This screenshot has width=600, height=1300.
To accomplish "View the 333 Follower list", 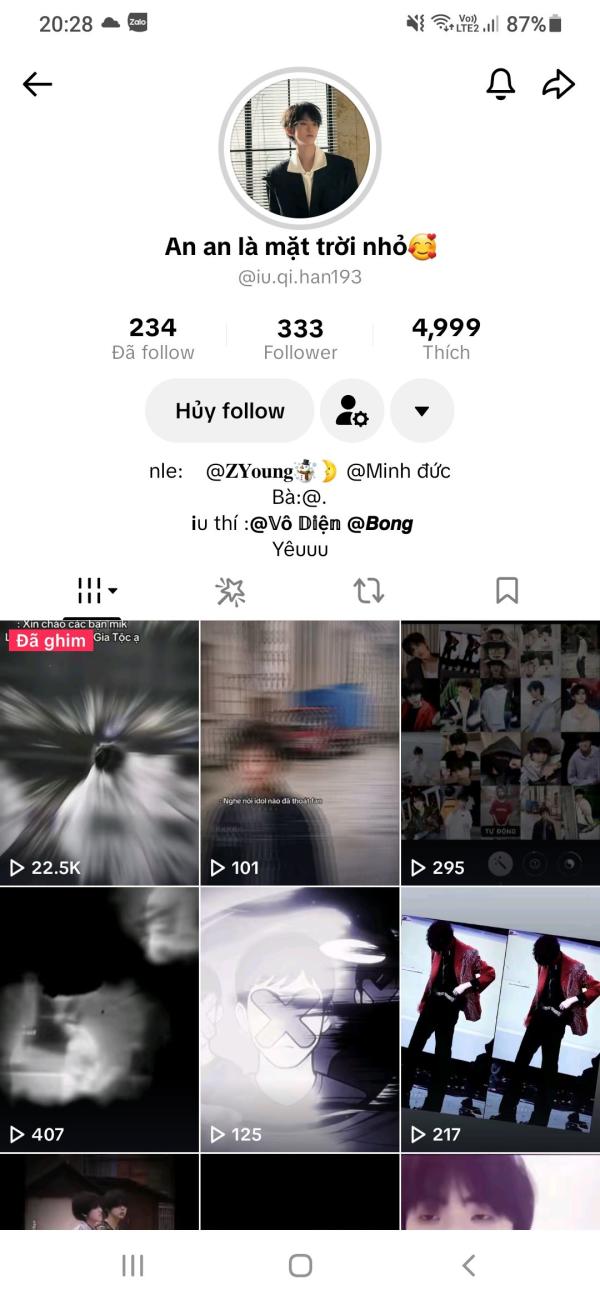I will click(300, 339).
